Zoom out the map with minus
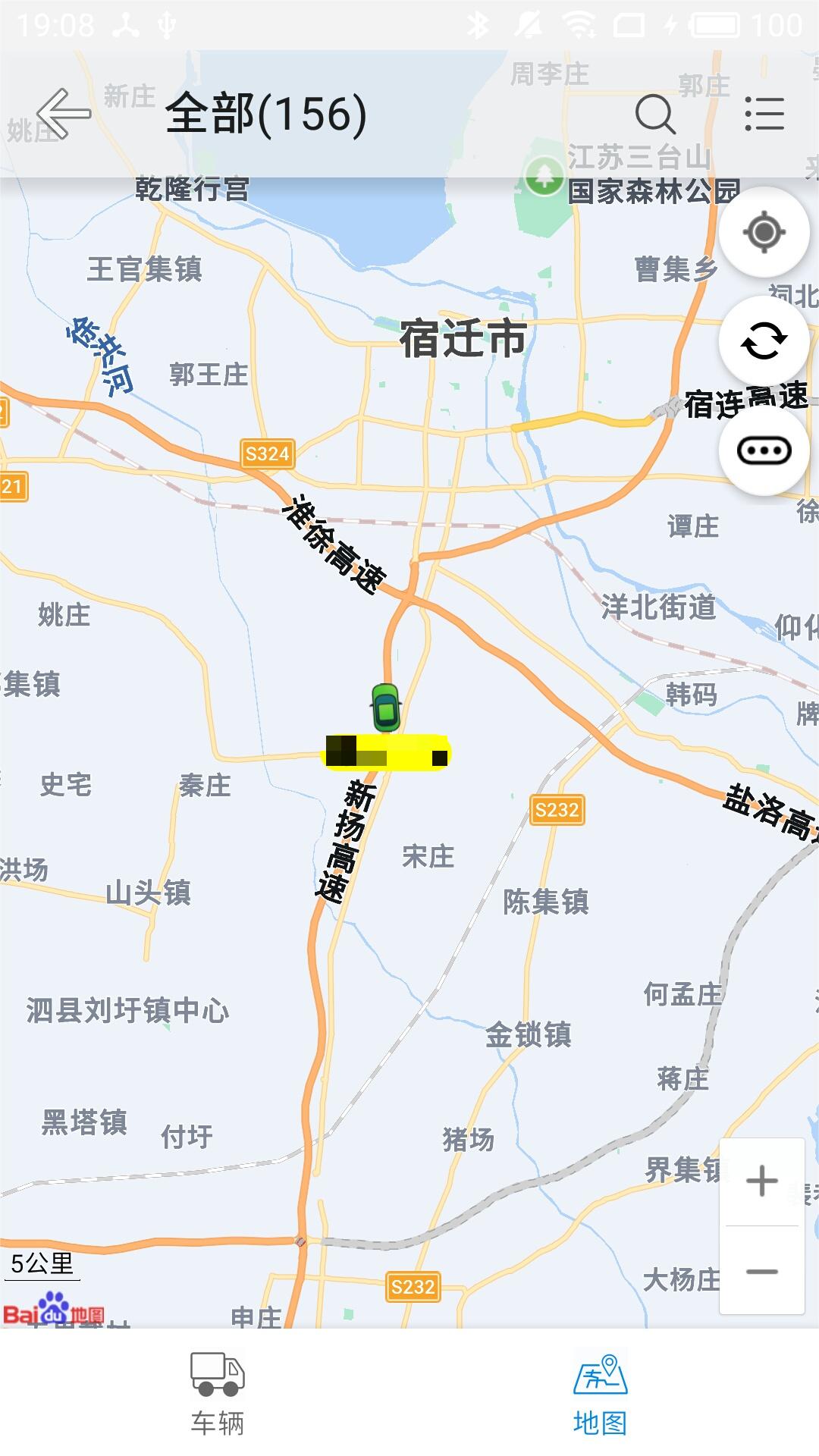The width and height of the screenshot is (819, 1456). 761,1272
